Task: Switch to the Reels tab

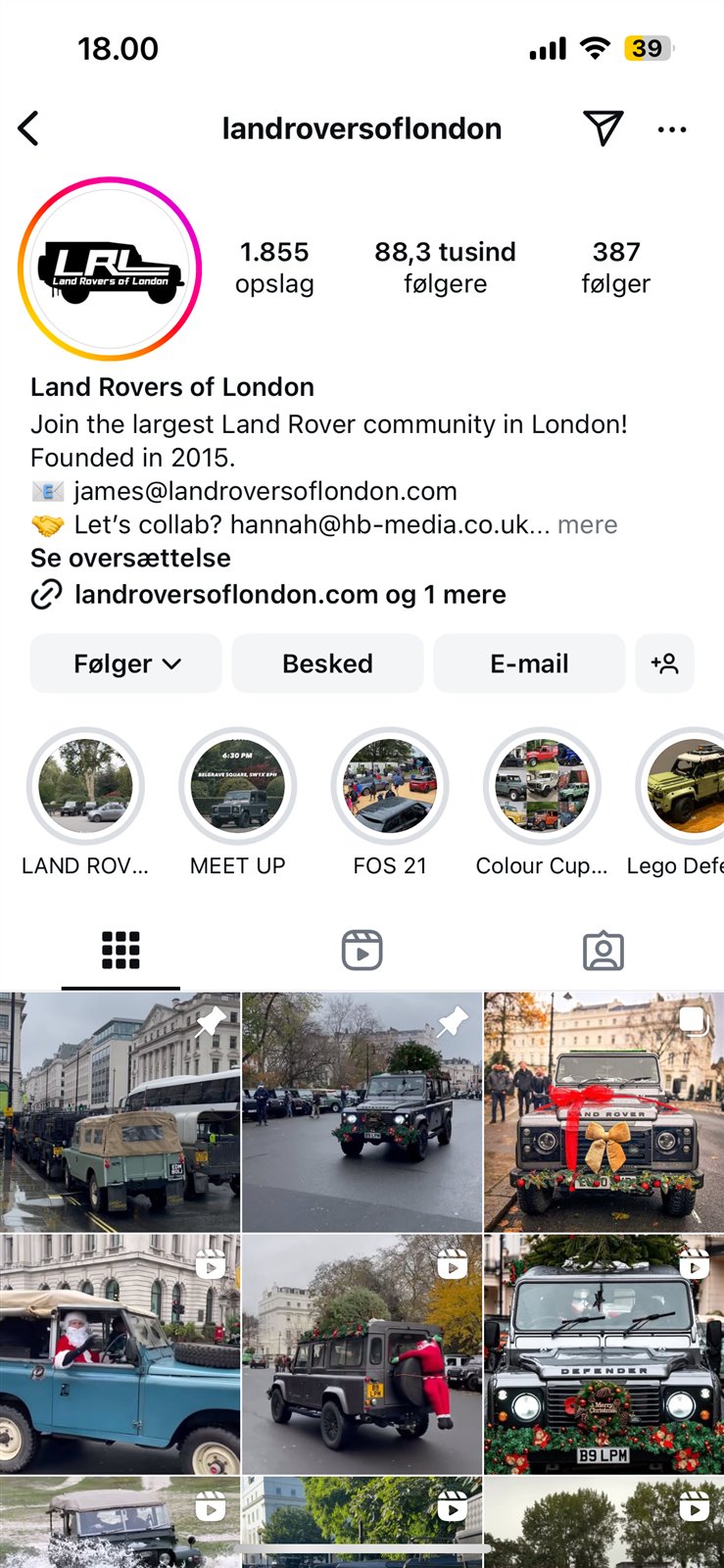Action: point(362,951)
